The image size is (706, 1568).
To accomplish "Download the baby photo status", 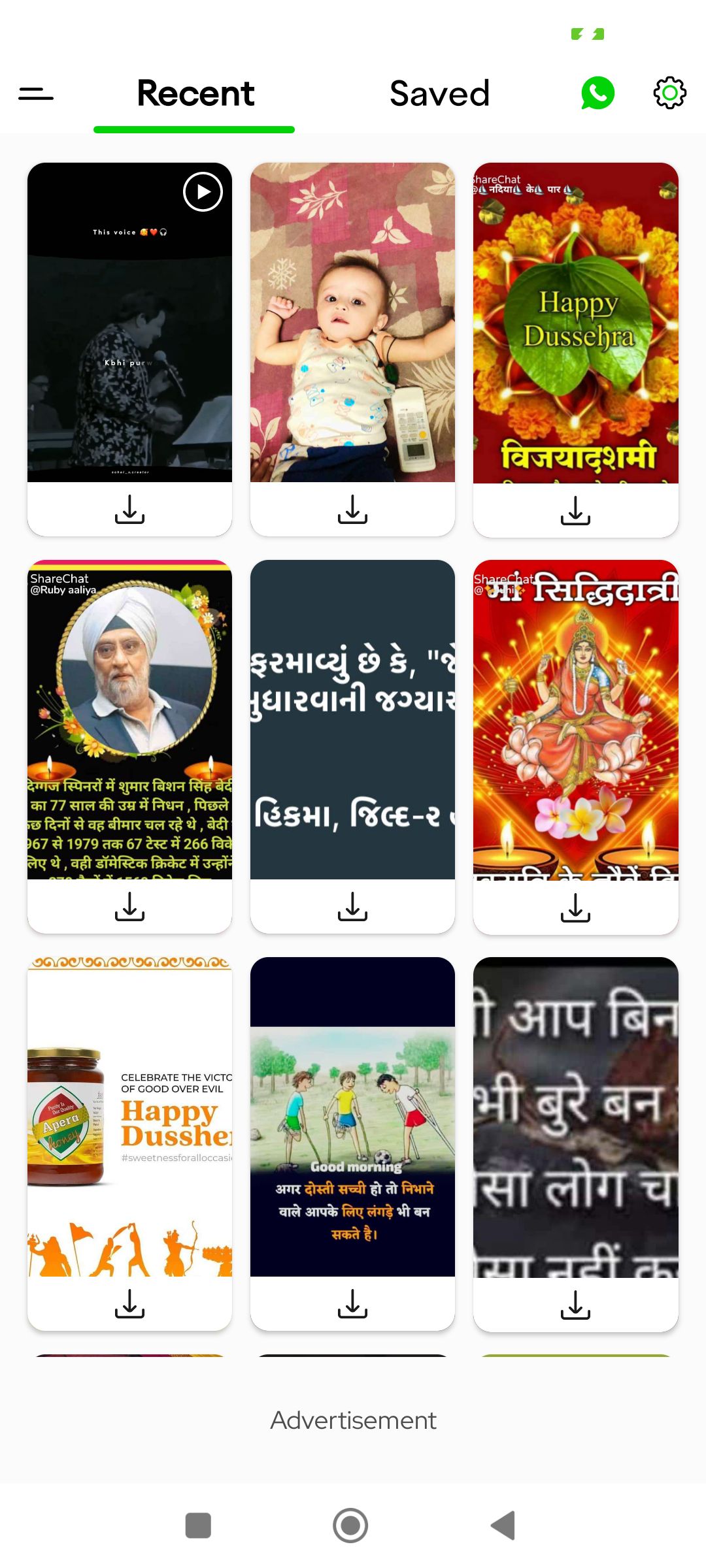I will [352, 510].
